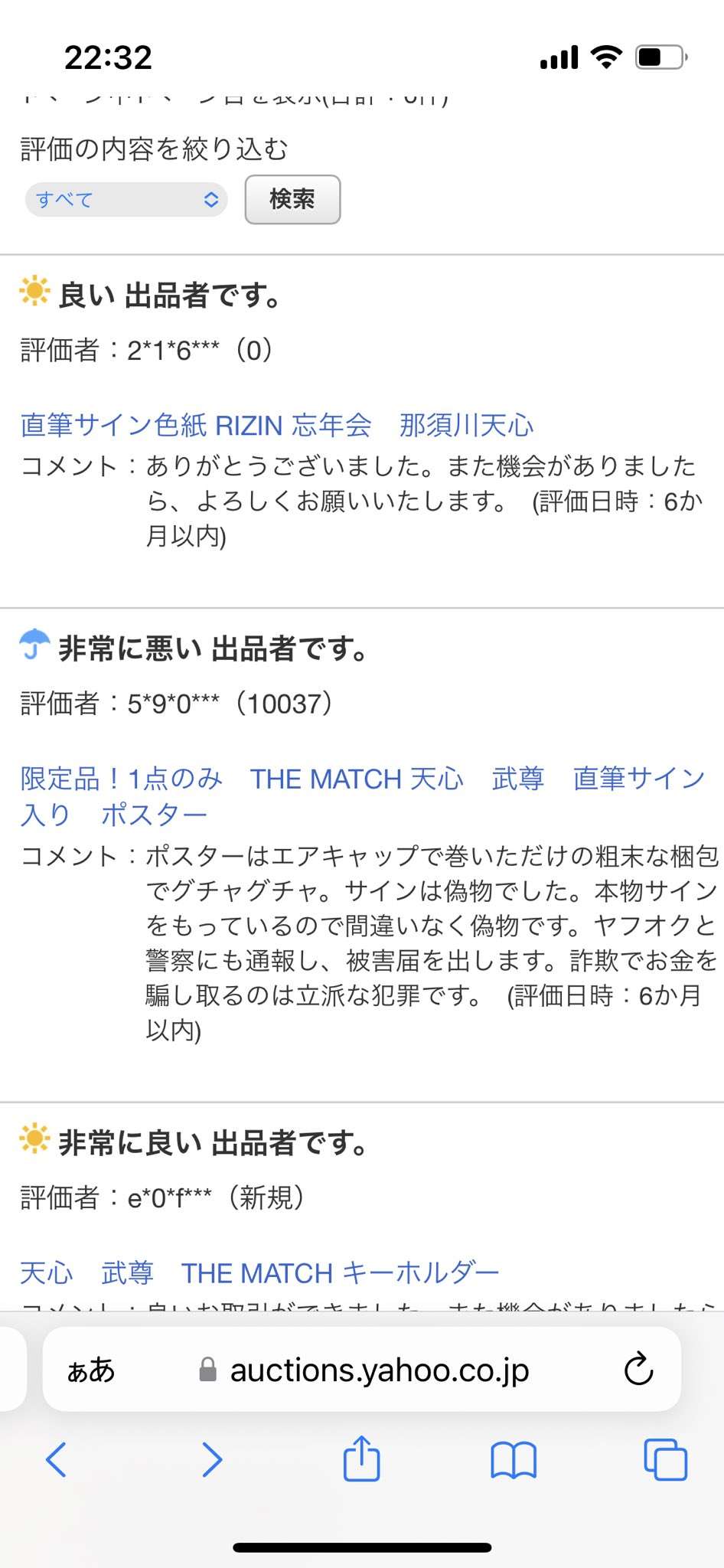Tap the 検索 button

(x=292, y=200)
